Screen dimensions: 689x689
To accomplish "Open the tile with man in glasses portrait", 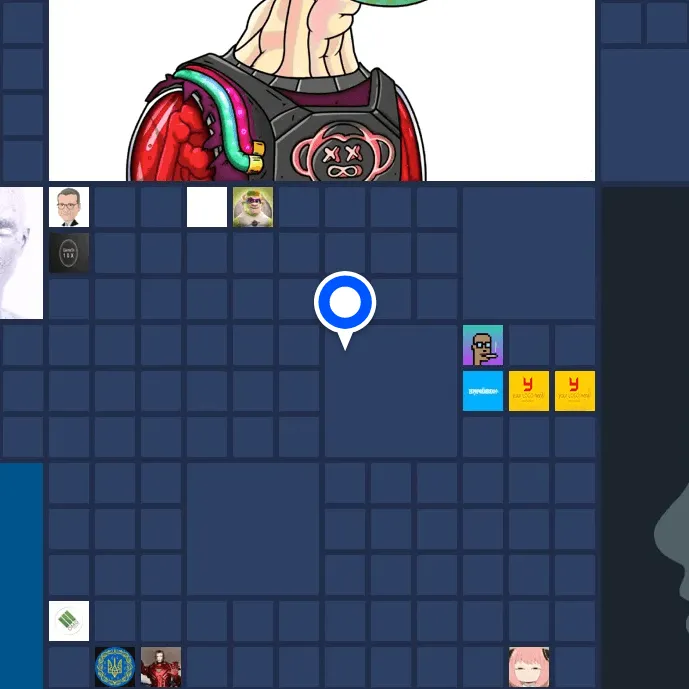I will pyautogui.click(x=69, y=207).
